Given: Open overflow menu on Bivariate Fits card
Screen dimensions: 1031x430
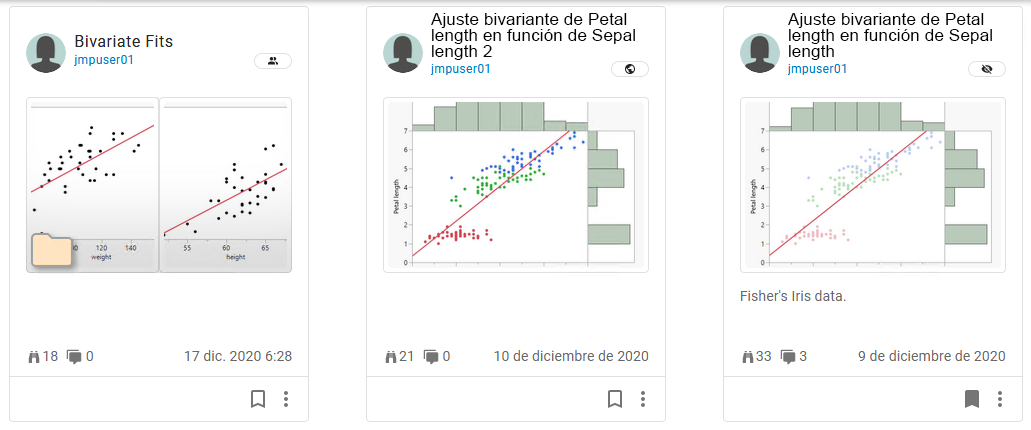Looking at the screenshot, I should click(286, 399).
